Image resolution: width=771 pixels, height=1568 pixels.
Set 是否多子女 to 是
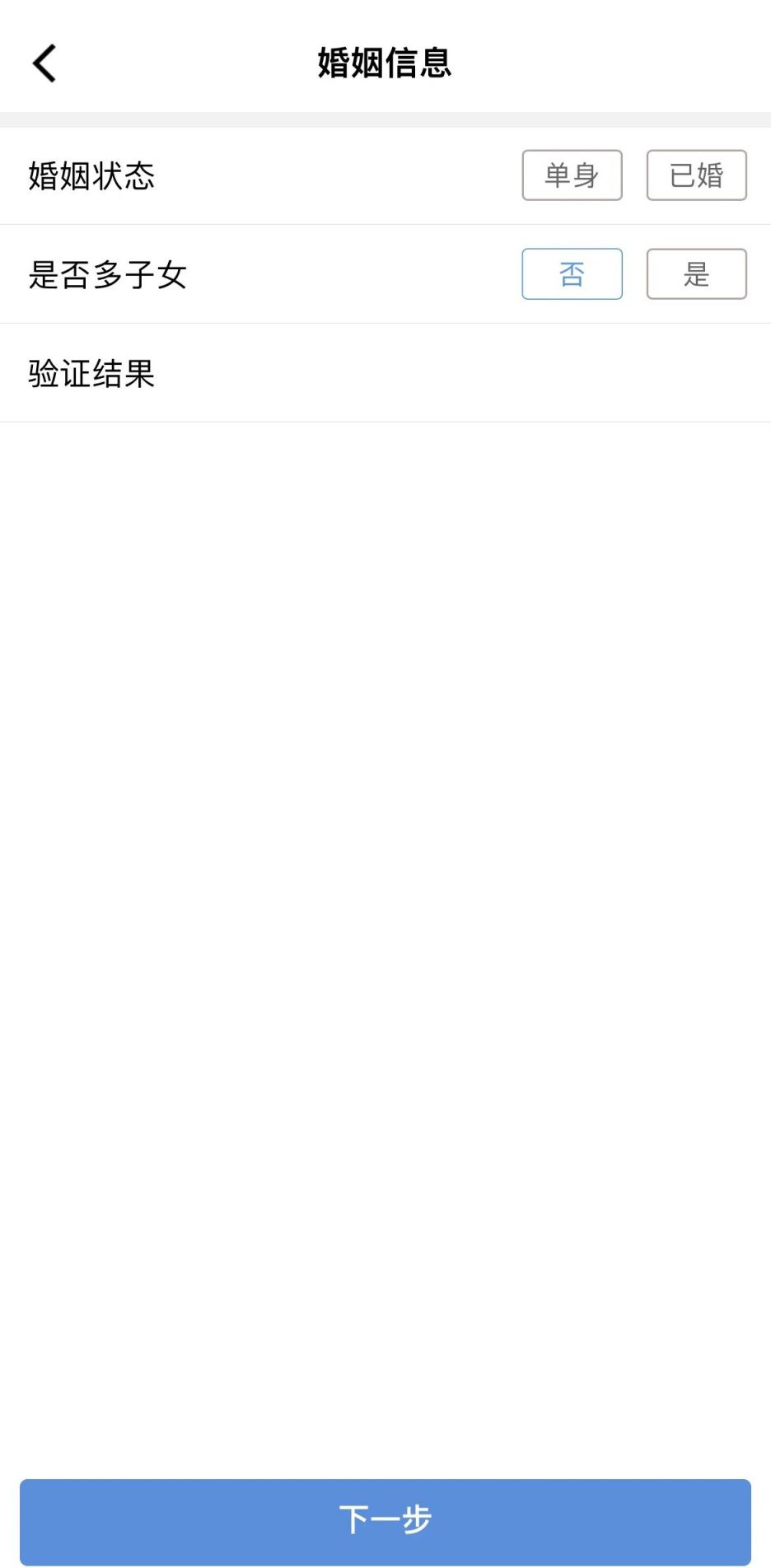click(696, 274)
